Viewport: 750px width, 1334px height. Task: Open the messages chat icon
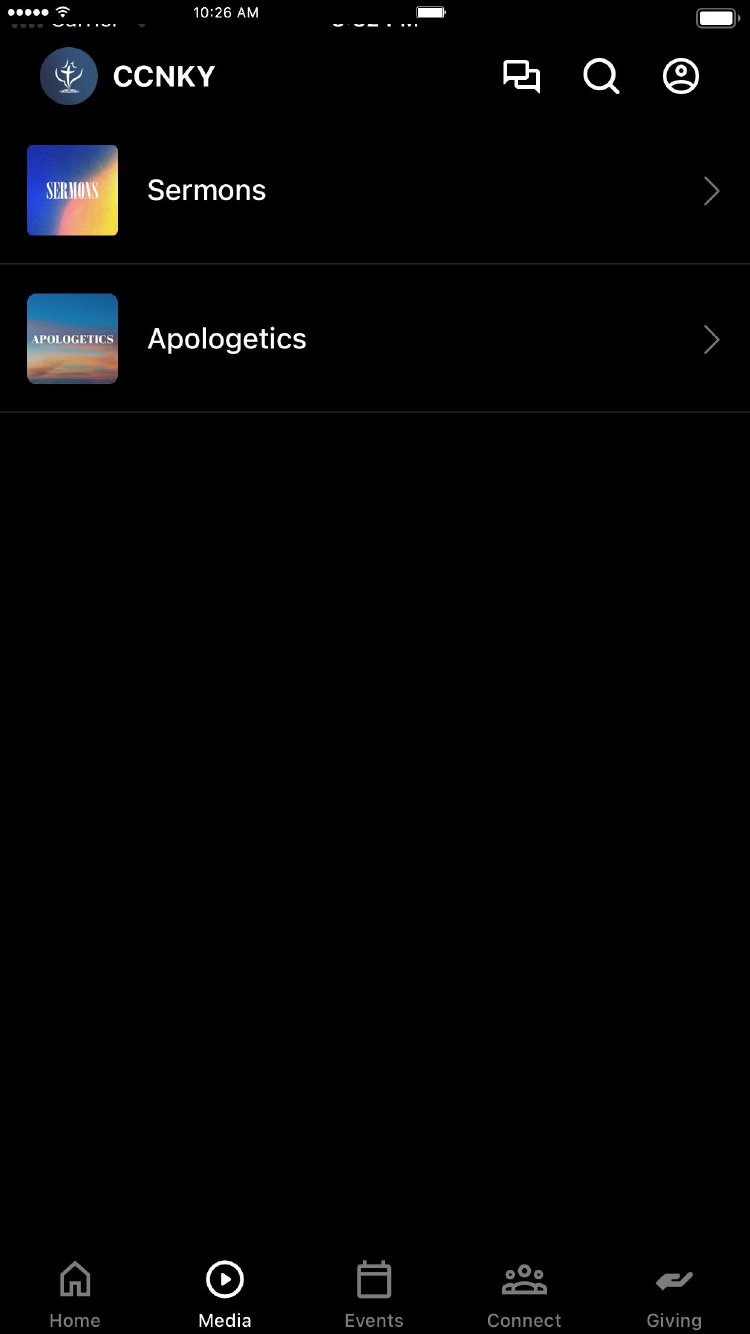tap(521, 77)
